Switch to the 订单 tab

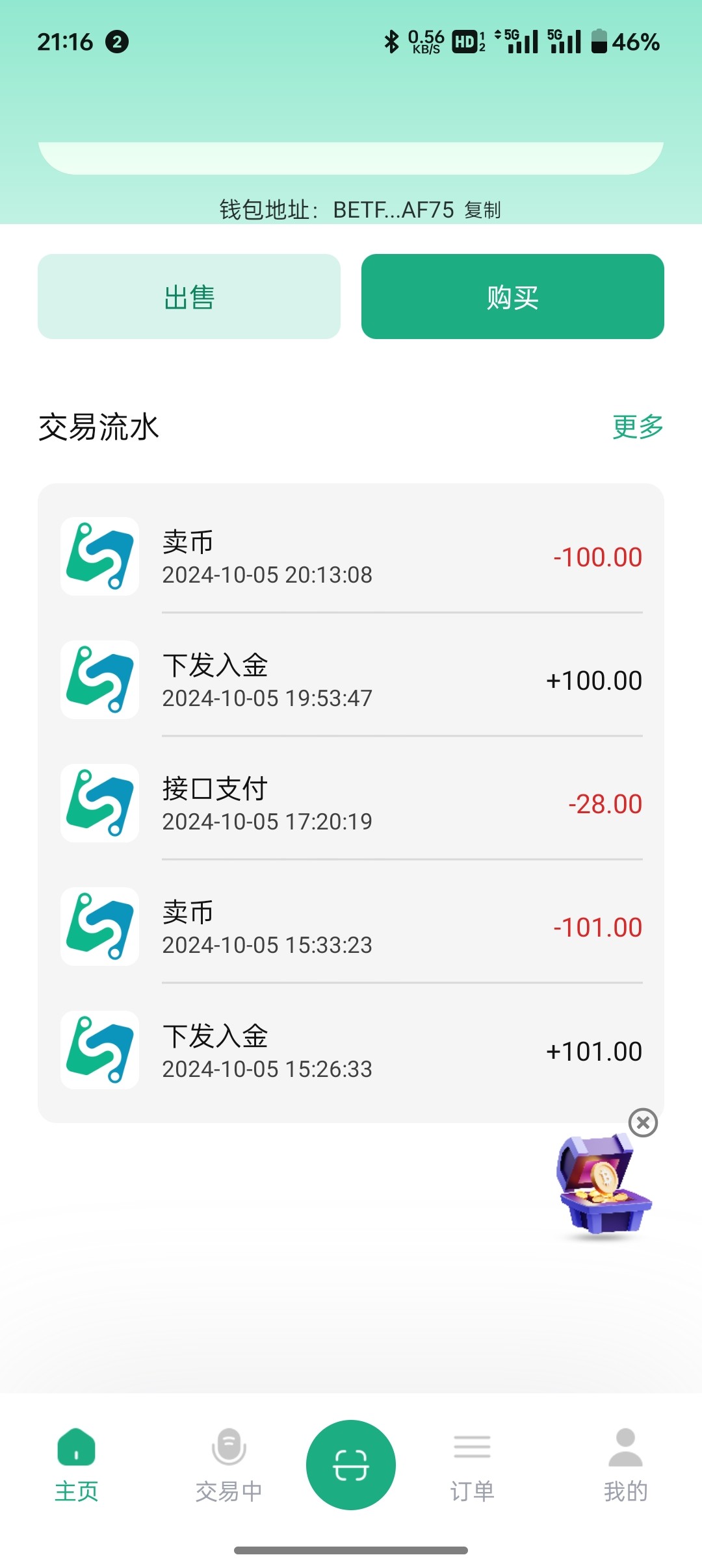coord(473,1465)
